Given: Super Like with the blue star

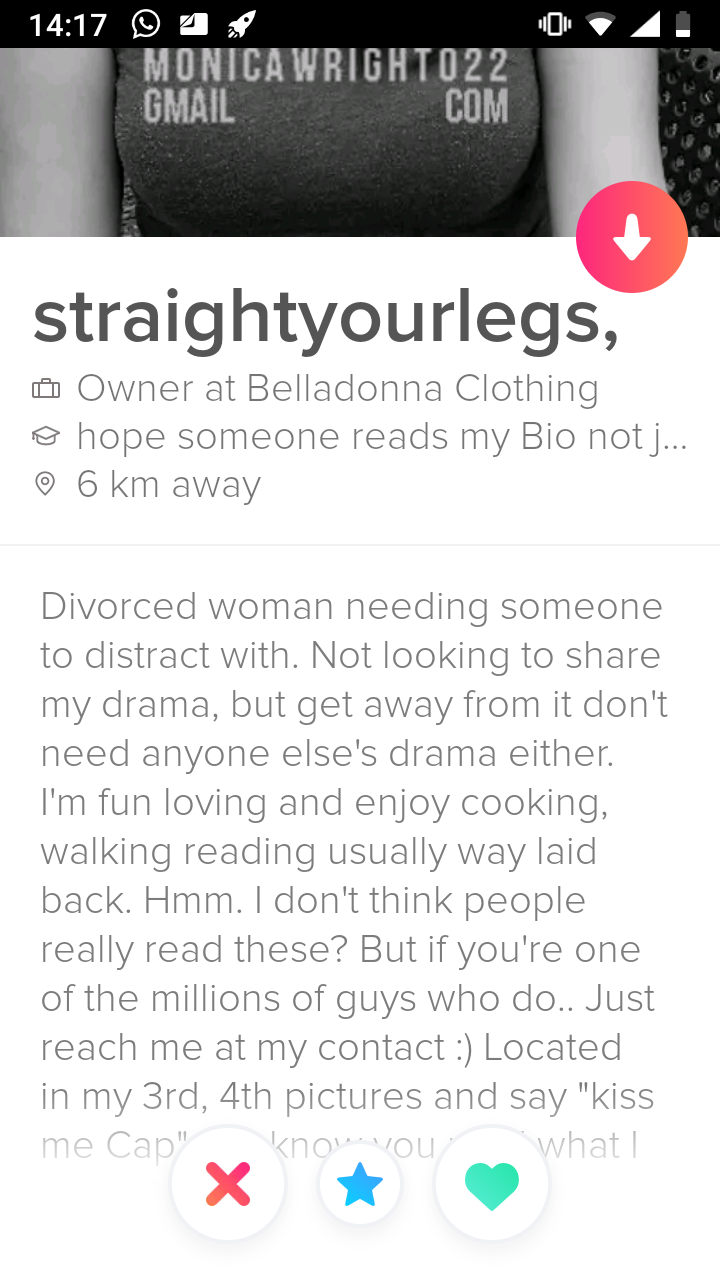Looking at the screenshot, I should coord(360,1184).
